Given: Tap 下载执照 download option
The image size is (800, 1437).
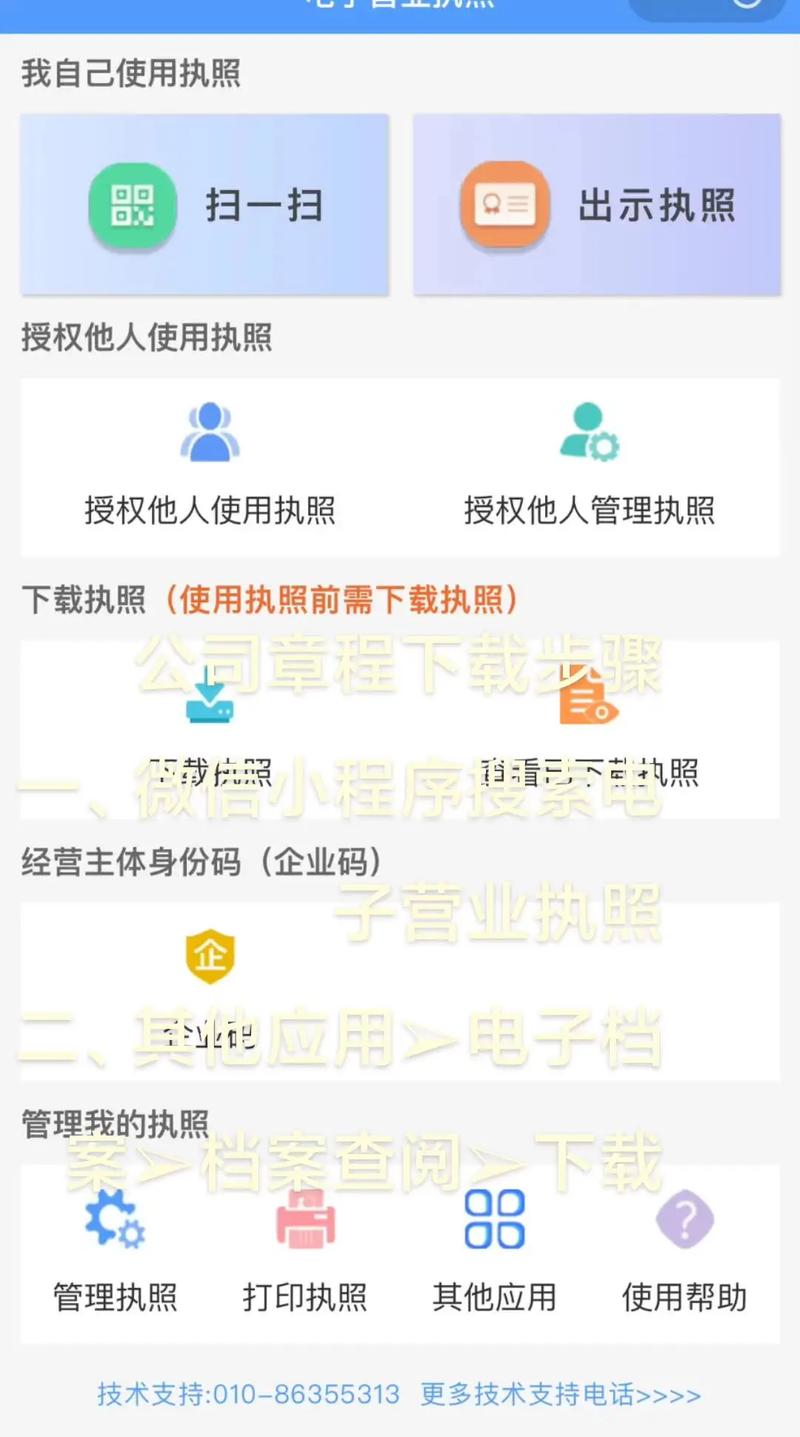Looking at the screenshot, I should click(x=210, y=730).
